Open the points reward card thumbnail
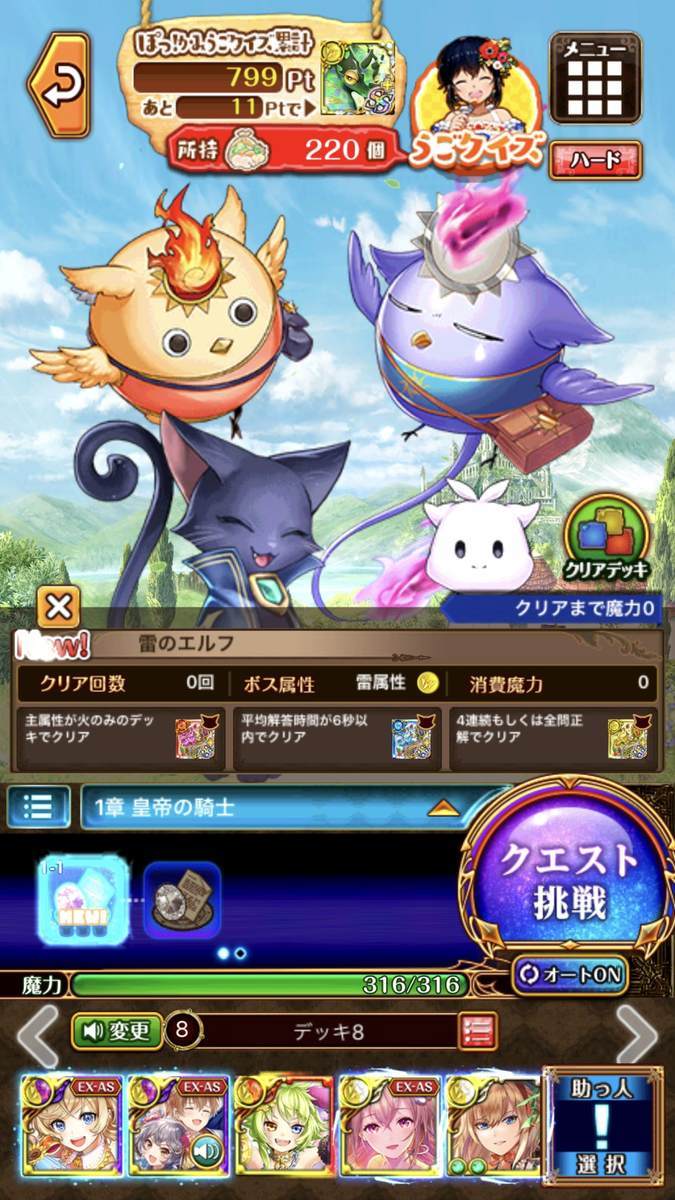The height and width of the screenshot is (1200, 675). 364,77
